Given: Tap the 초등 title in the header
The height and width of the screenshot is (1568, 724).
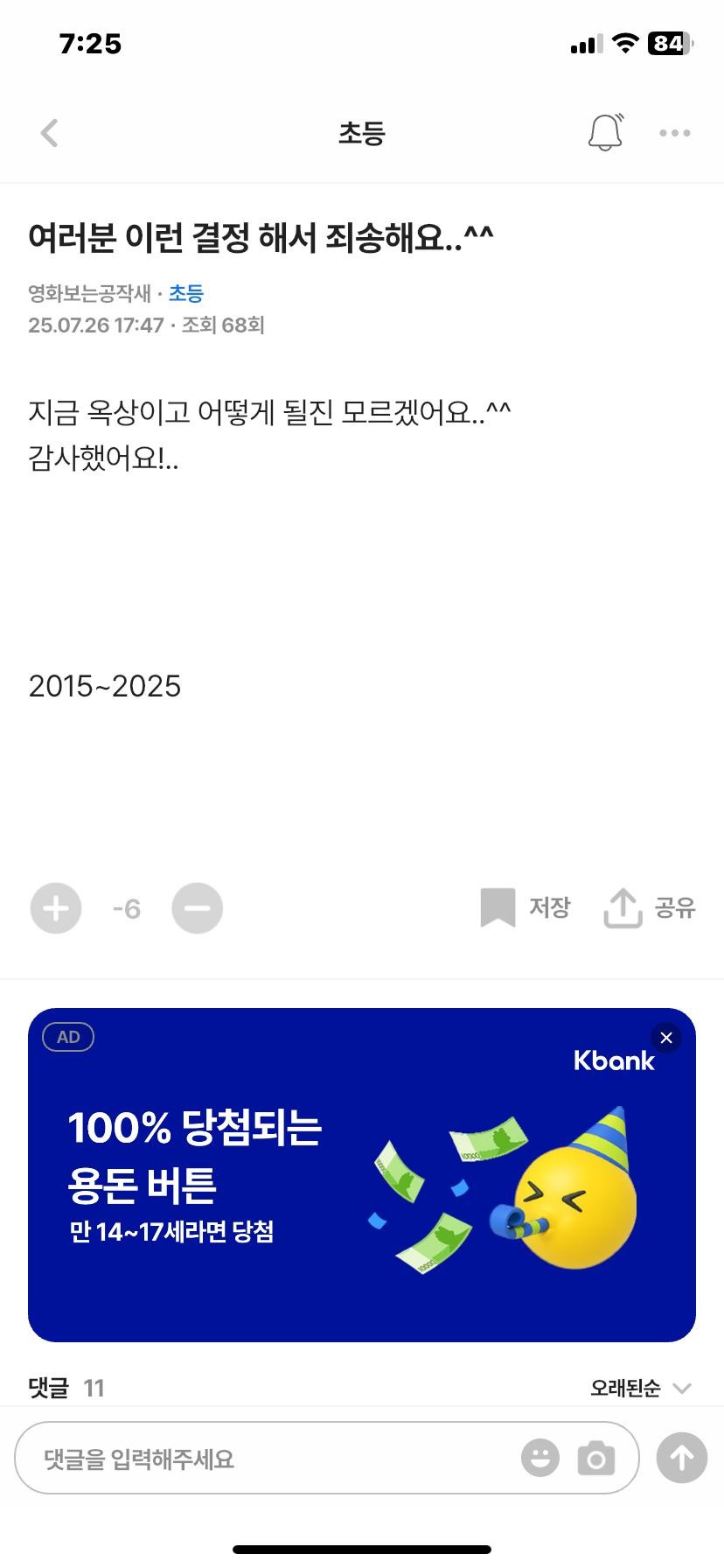Looking at the screenshot, I should [362, 132].
